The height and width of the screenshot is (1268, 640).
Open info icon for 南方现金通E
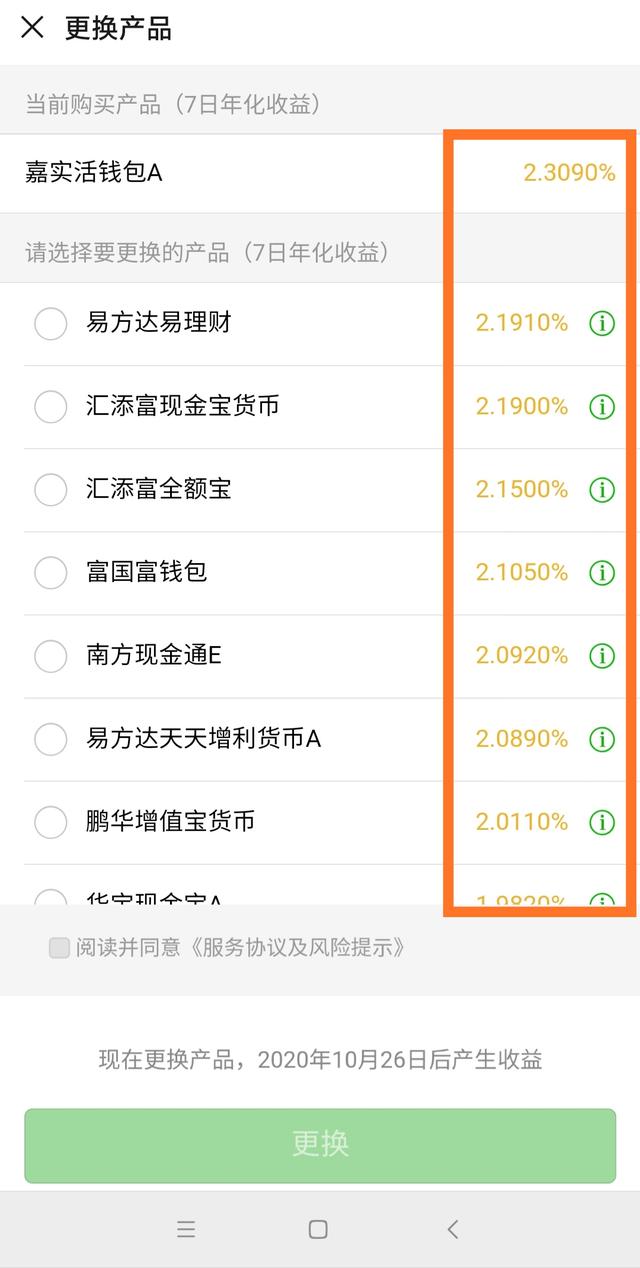pyautogui.click(x=601, y=655)
